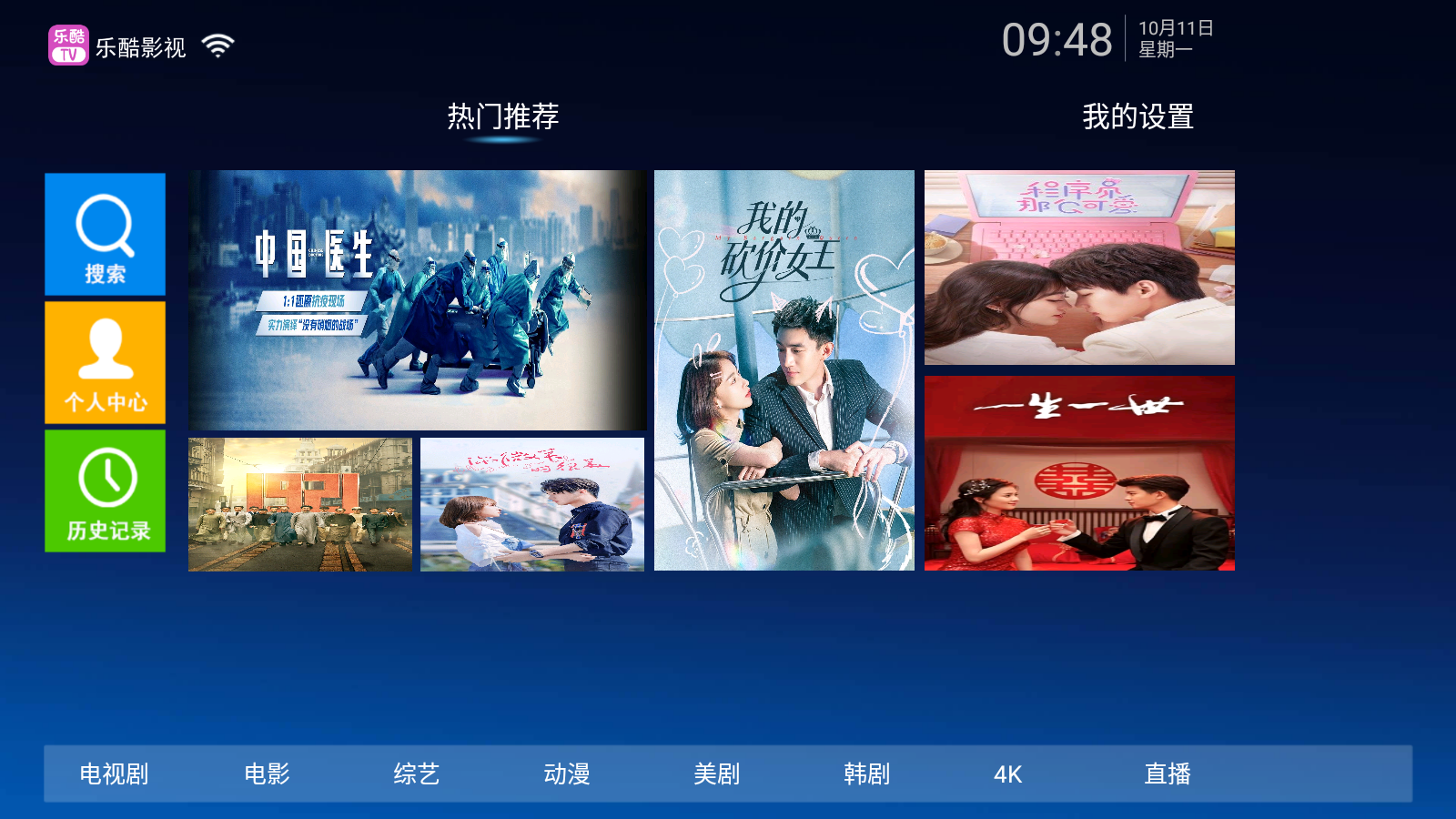Switch to 热门推荐 tab
Image resolution: width=1456 pixels, height=819 pixels.
pyautogui.click(x=502, y=116)
